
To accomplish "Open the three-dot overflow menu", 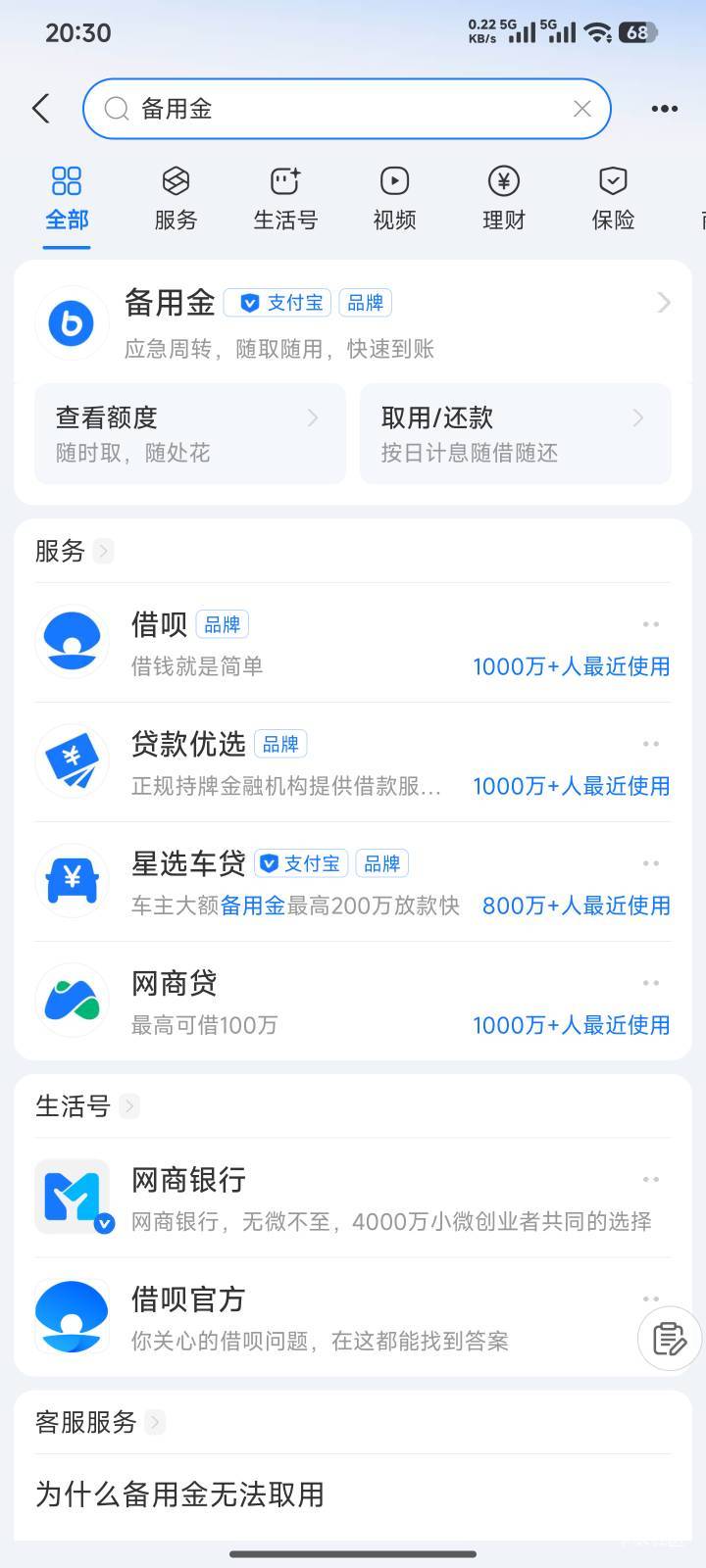I will (664, 109).
